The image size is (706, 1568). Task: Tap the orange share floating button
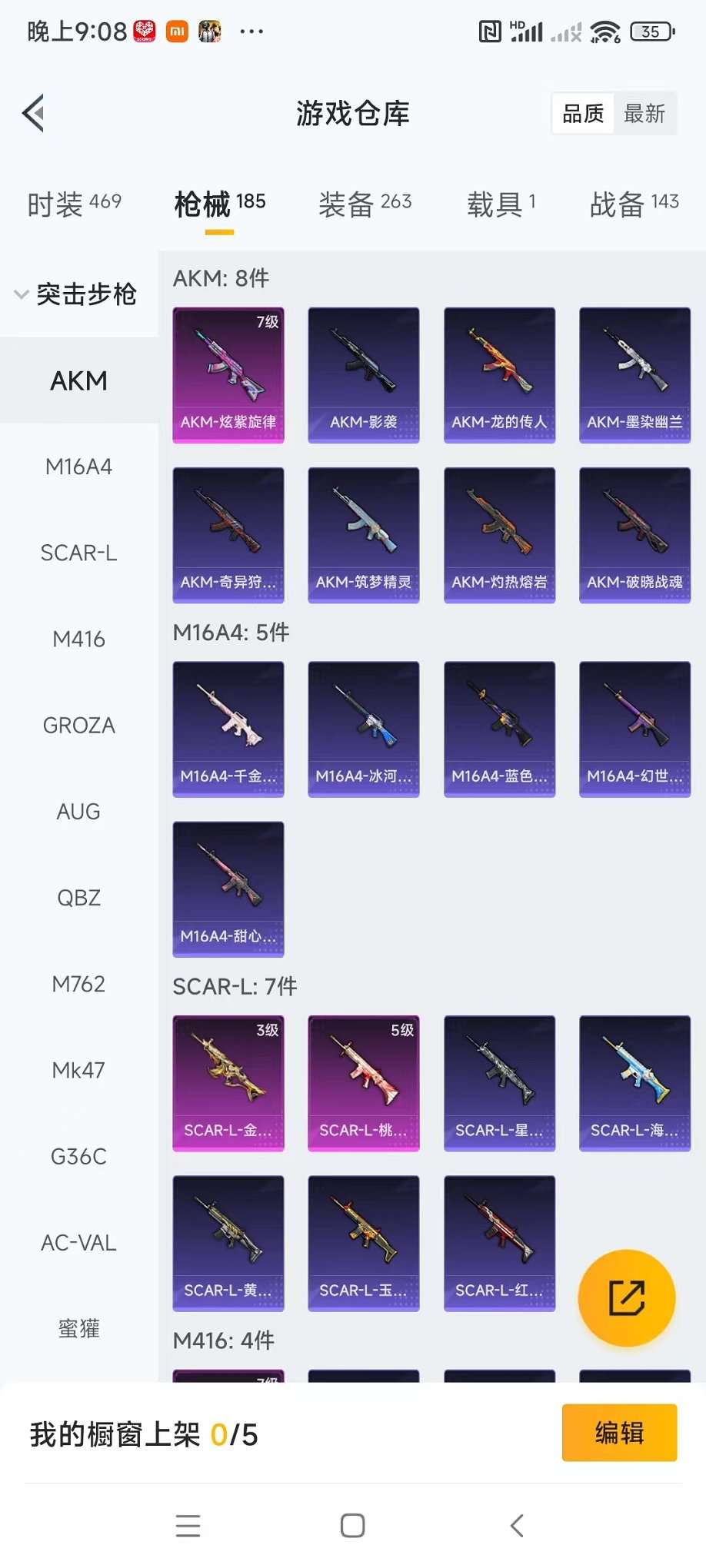point(626,1298)
